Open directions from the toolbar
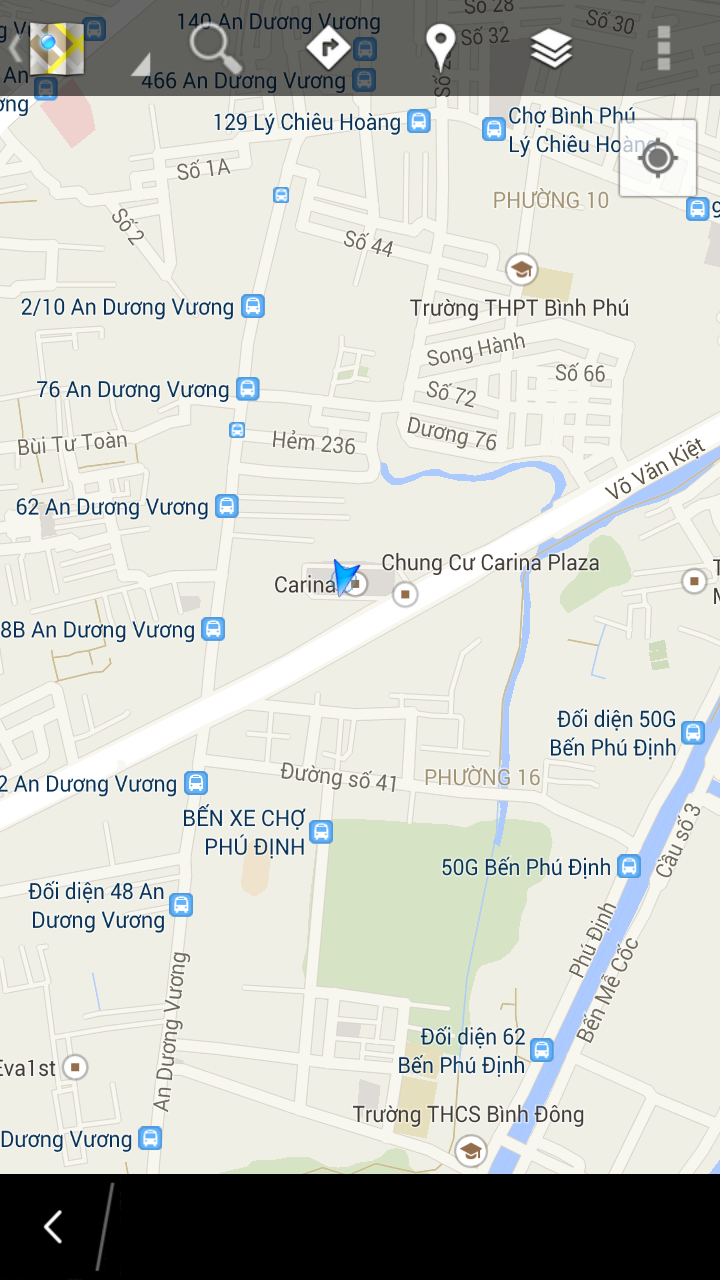 coord(328,48)
